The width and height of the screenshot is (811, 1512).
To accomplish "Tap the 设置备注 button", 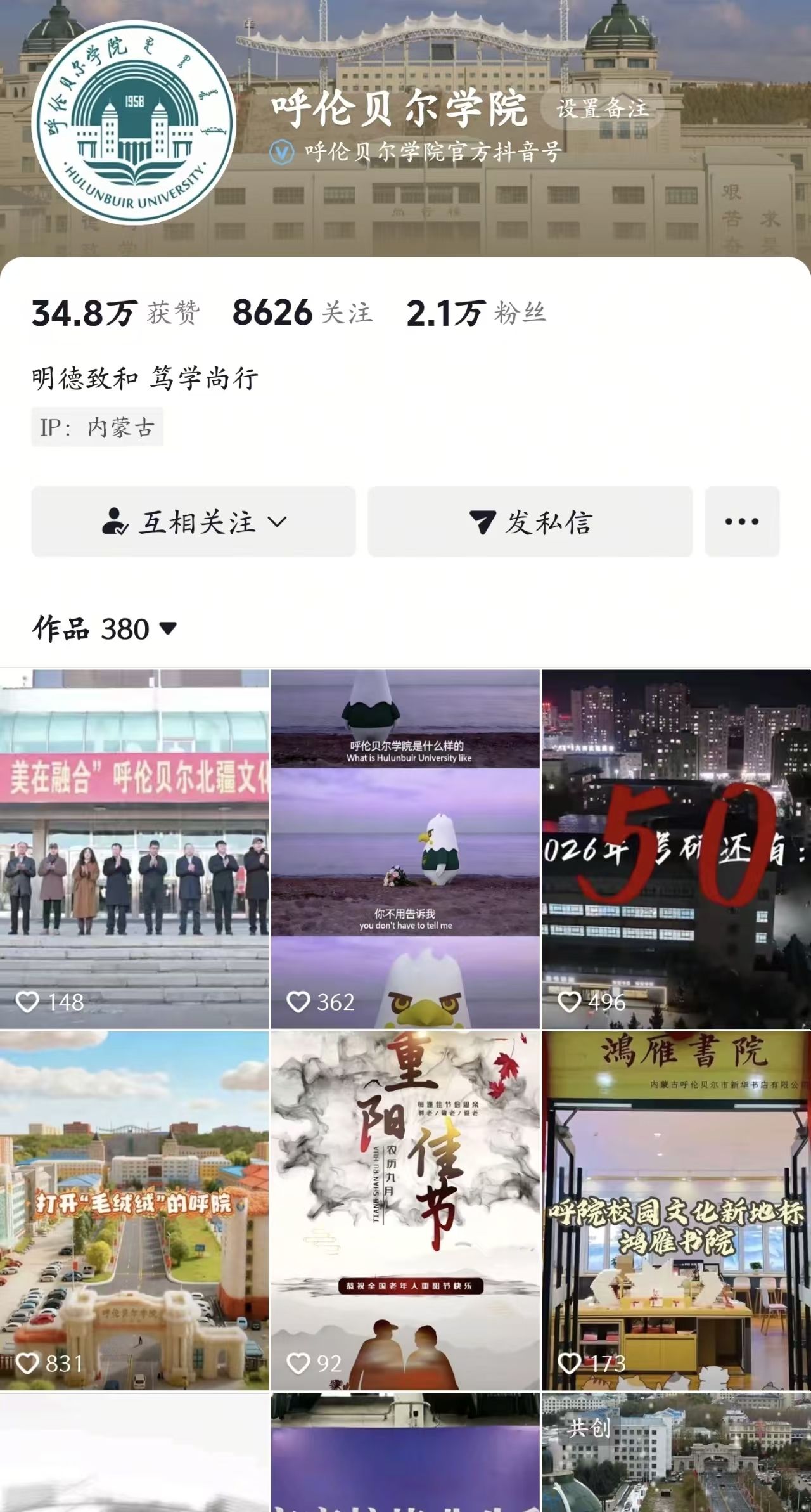I will 602,109.
